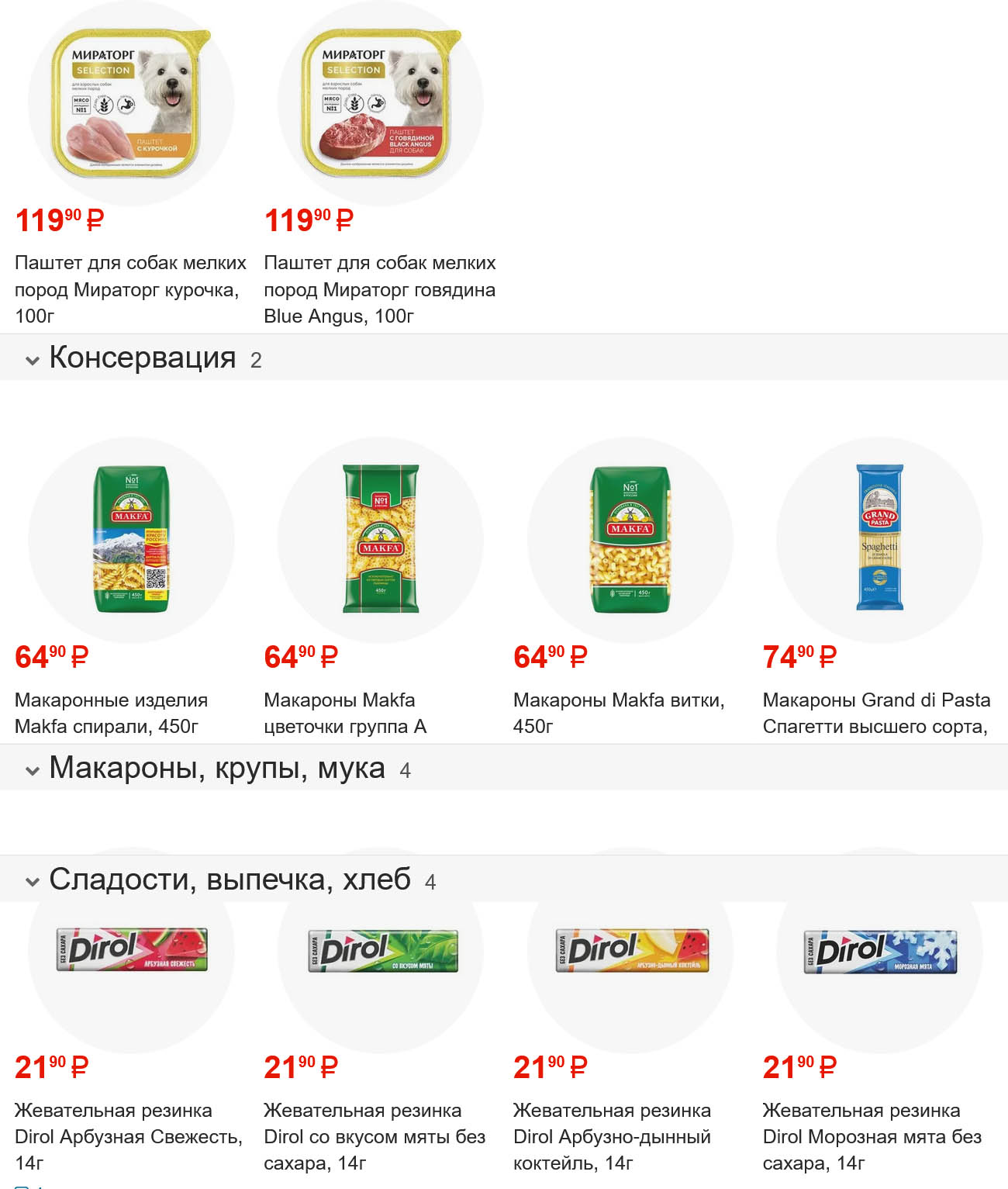Collapse the Консервация category header
This screenshot has width=1008, height=1189.
[x=33, y=360]
